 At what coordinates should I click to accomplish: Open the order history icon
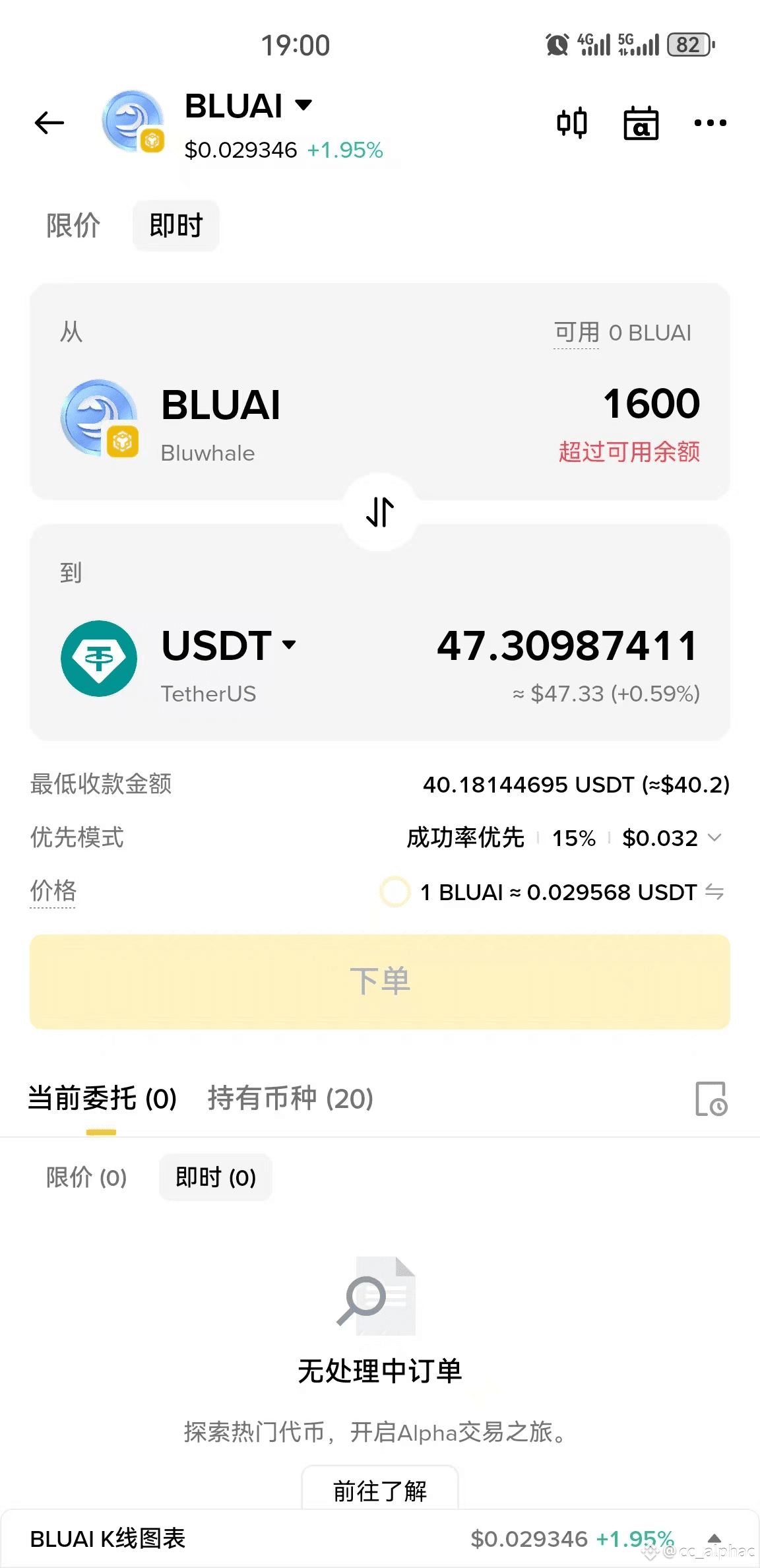tap(711, 1099)
